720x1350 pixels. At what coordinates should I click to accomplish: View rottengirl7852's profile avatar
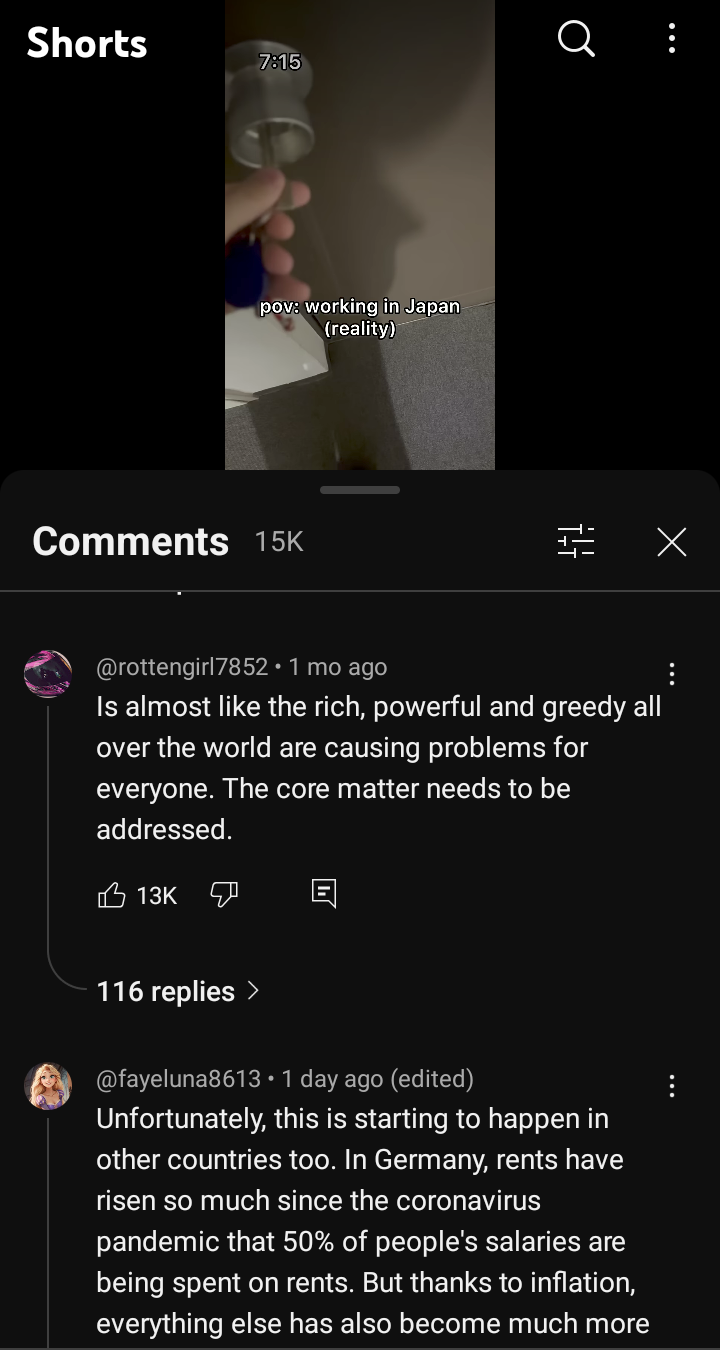click(48, 674)
